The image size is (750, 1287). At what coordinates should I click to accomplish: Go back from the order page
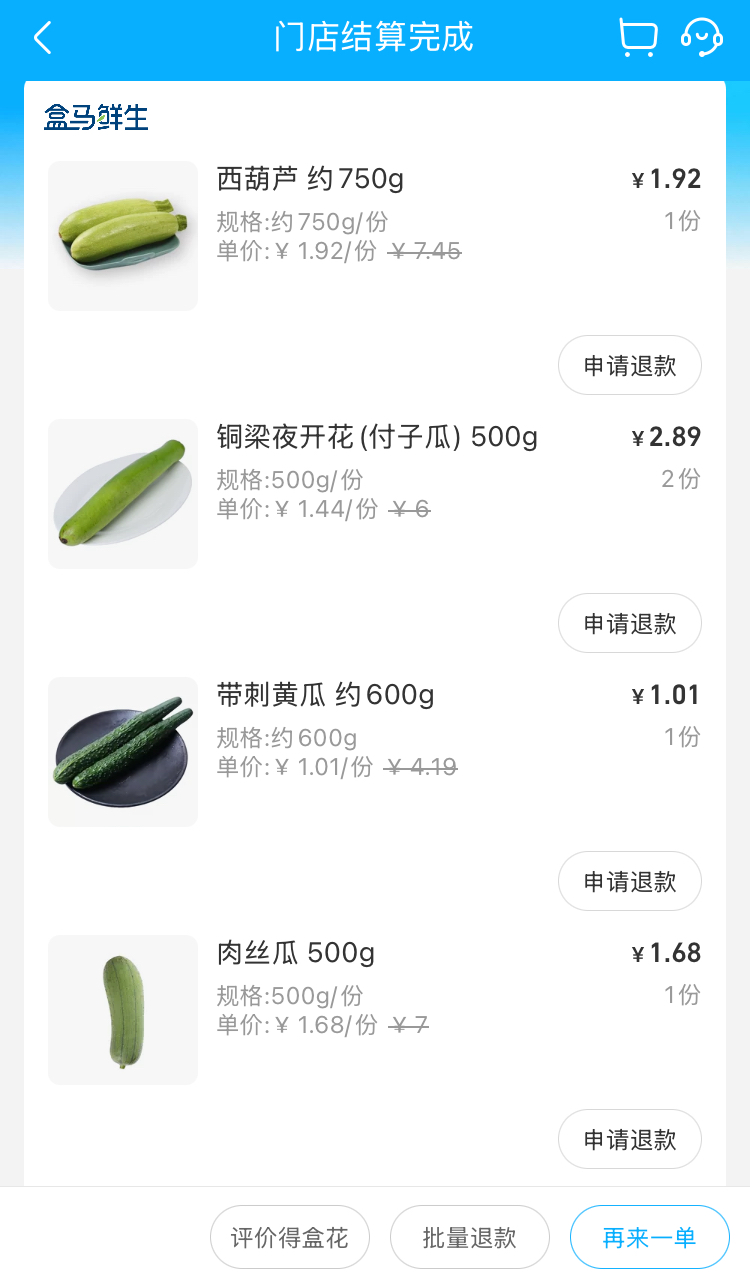click(x=42, y=38)
